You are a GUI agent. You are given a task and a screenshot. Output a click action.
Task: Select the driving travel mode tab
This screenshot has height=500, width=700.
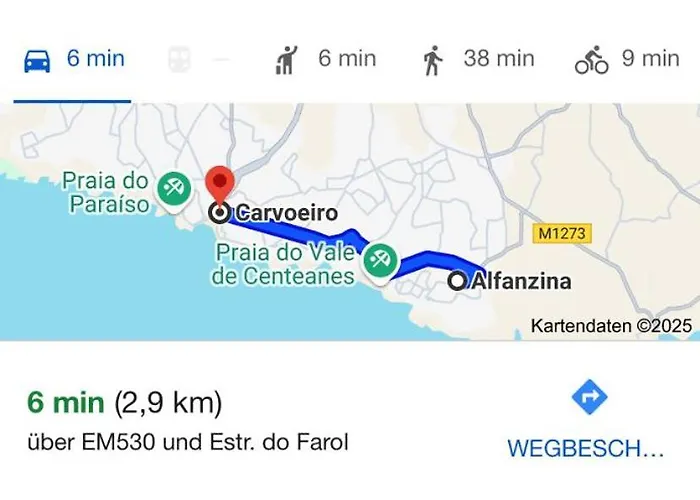coord(72,60)
